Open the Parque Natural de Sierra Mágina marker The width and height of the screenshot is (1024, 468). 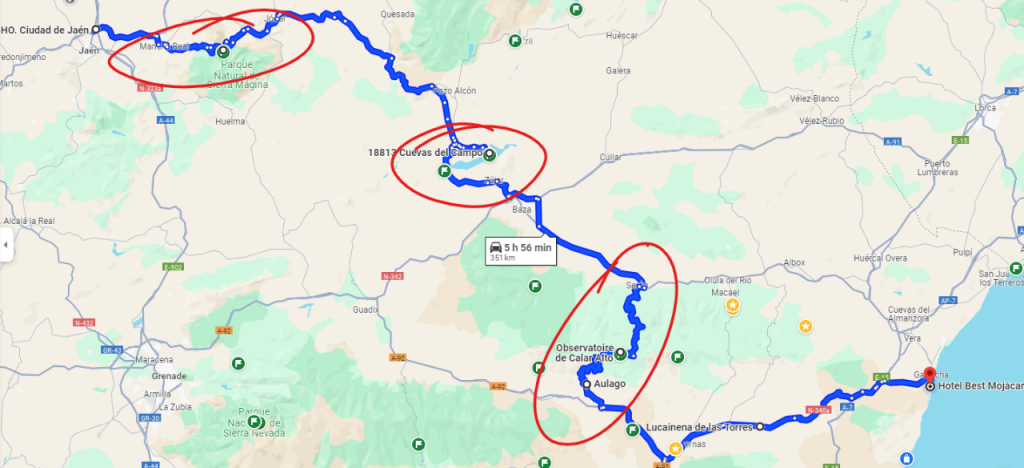(x=222, y=52)
